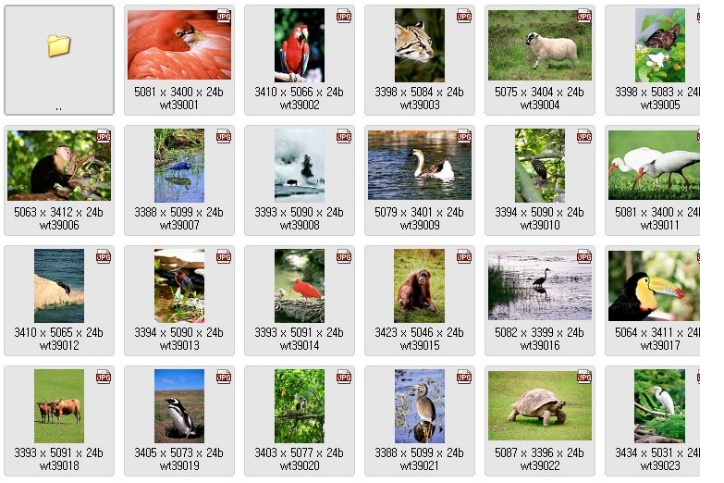
Task: View penguin image wt39019
Action: [x=179, y=421]
